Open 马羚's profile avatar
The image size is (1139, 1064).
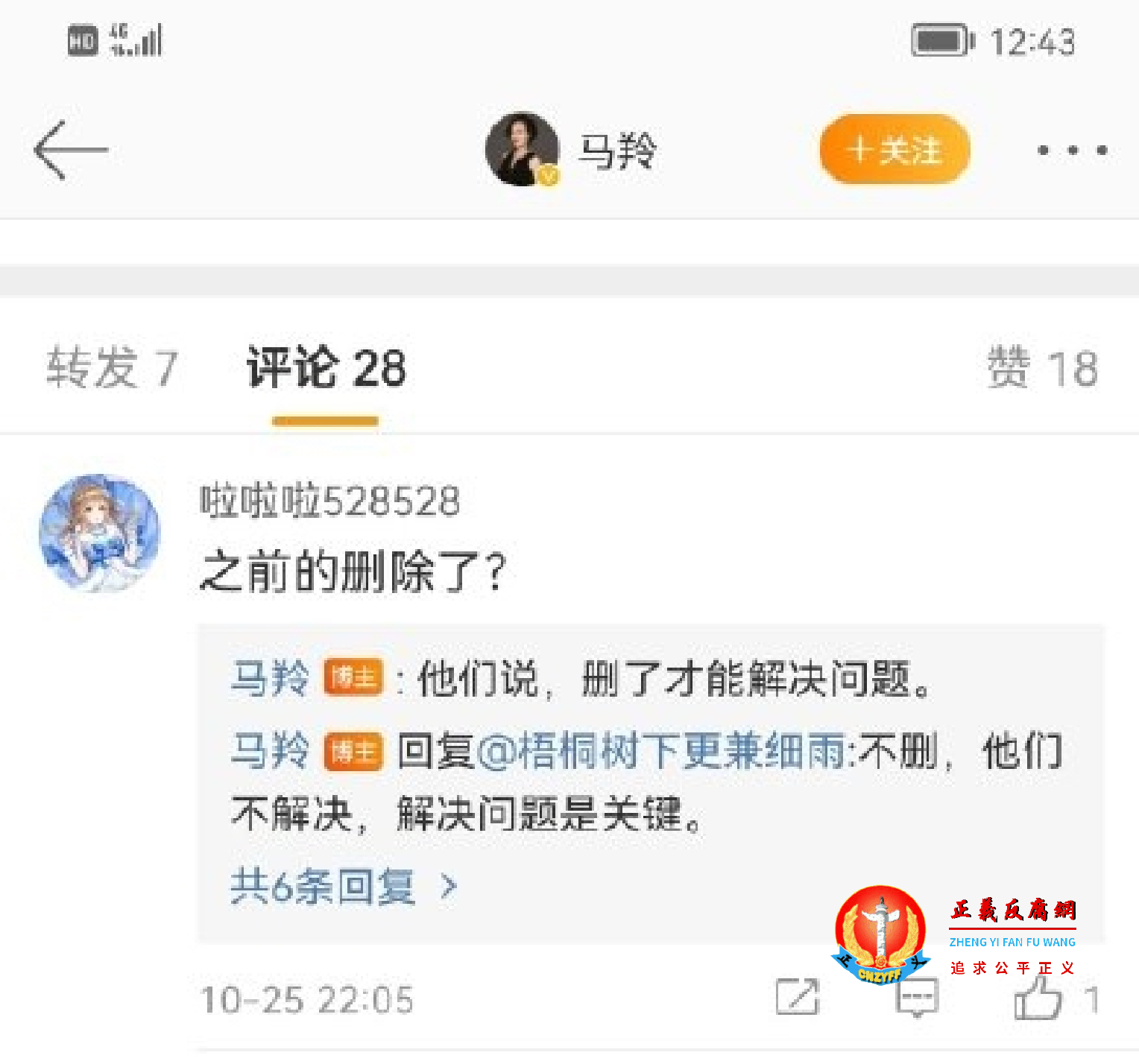tap(522, 149)
